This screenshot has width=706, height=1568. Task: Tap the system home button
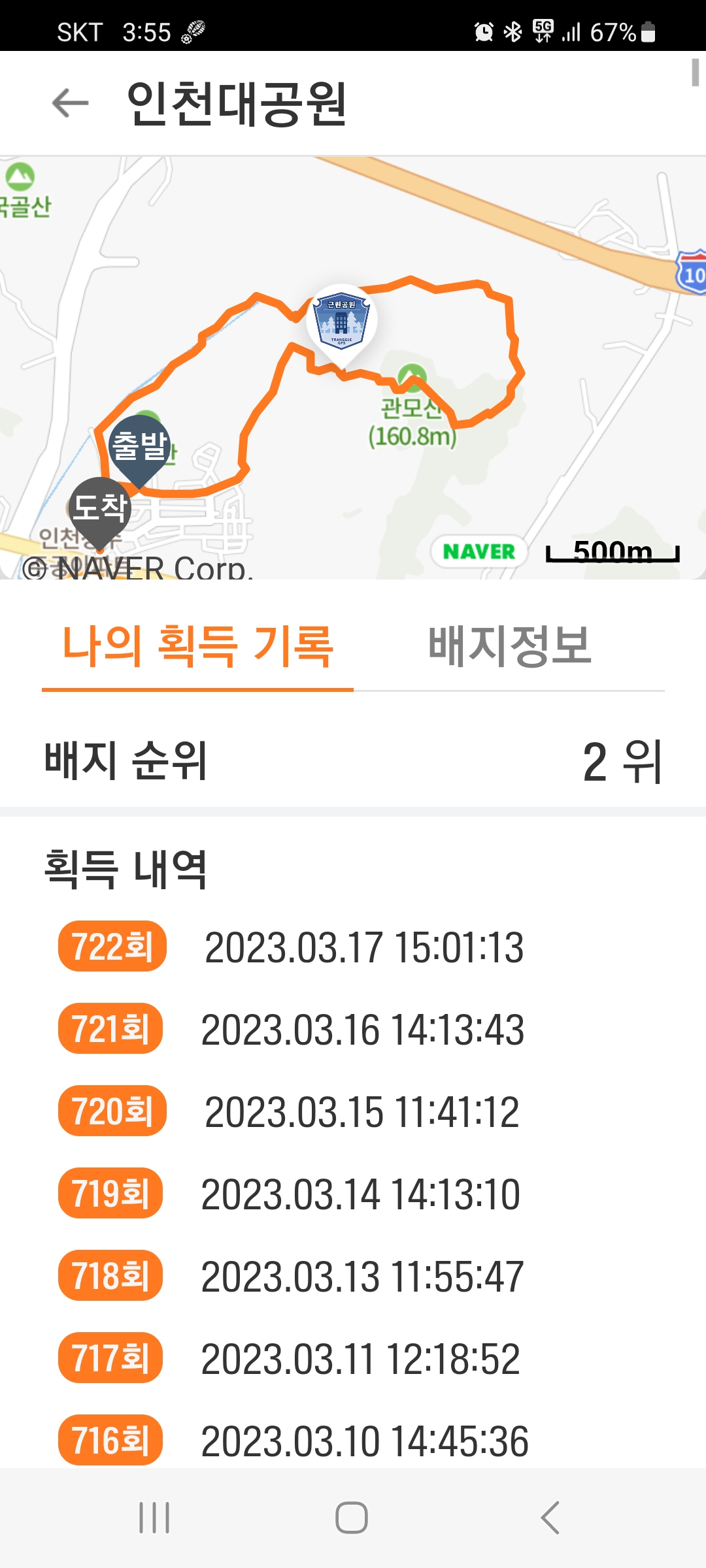352,1517
